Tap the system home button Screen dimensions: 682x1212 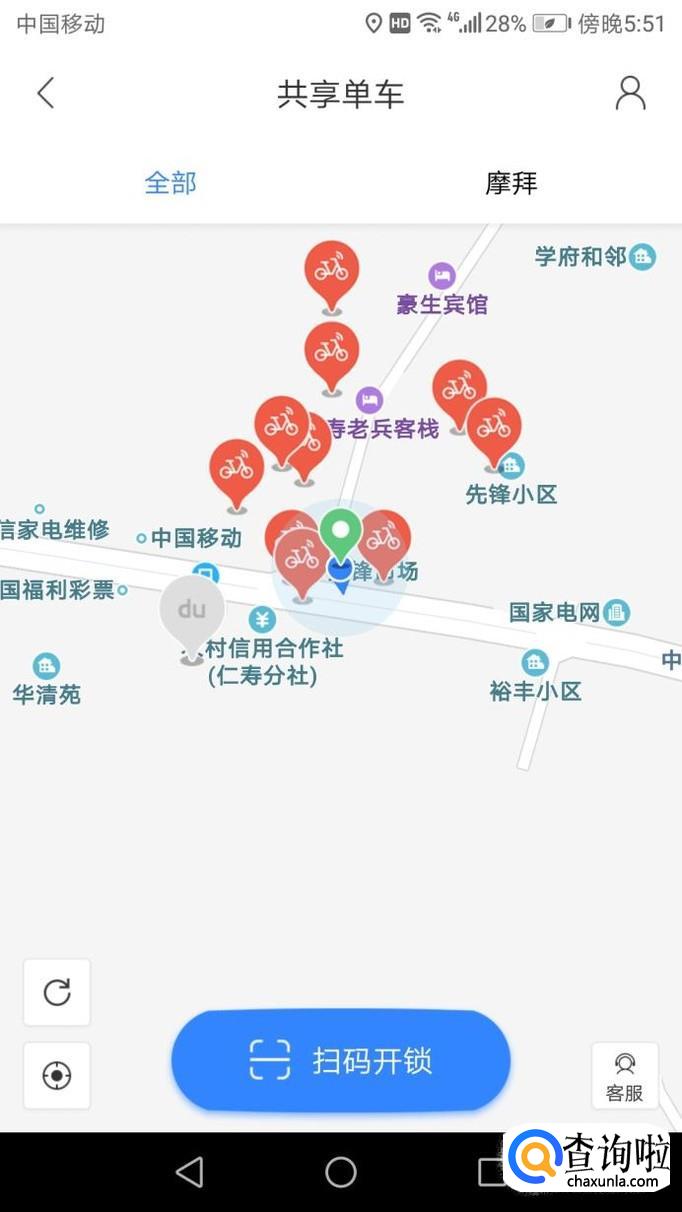point(341,1171)
